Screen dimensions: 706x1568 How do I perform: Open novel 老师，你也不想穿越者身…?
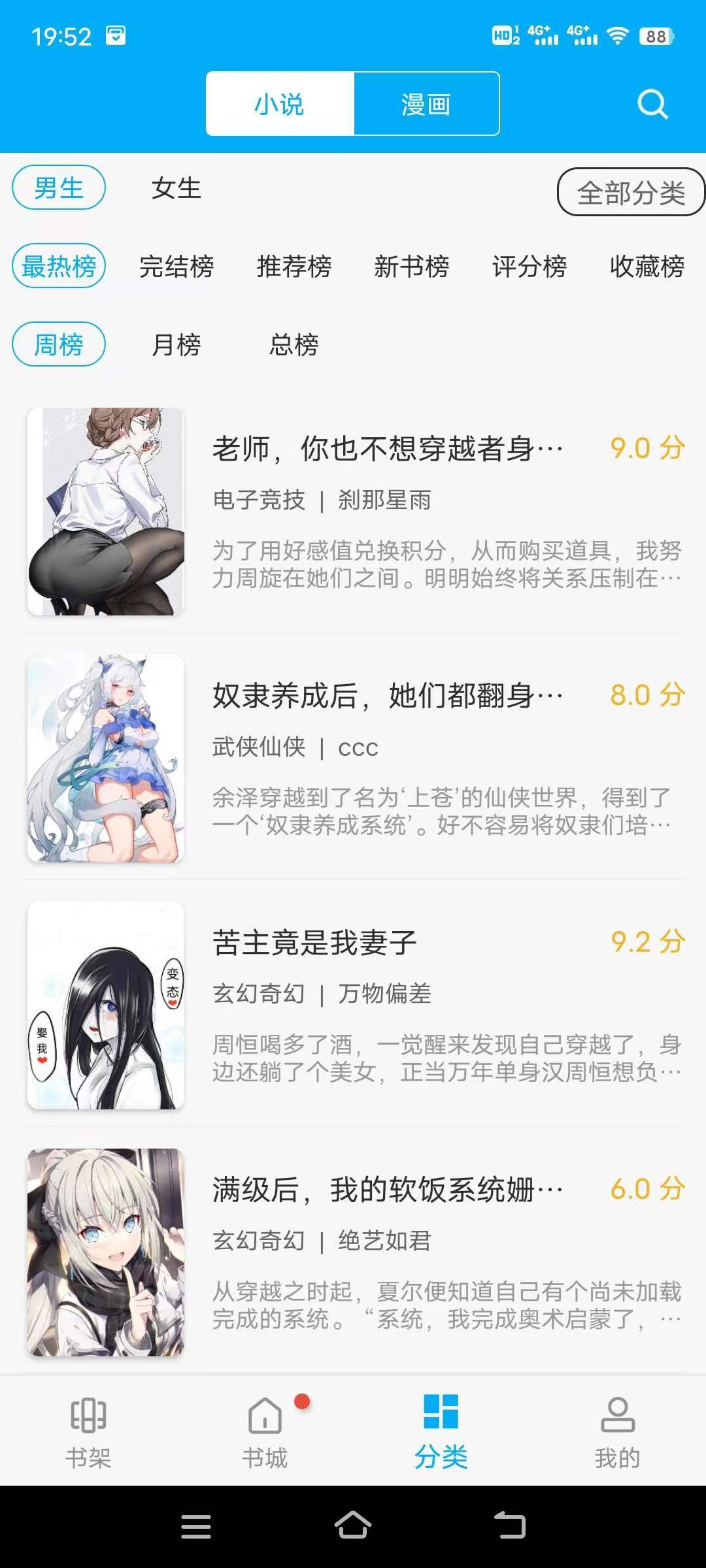387,449
